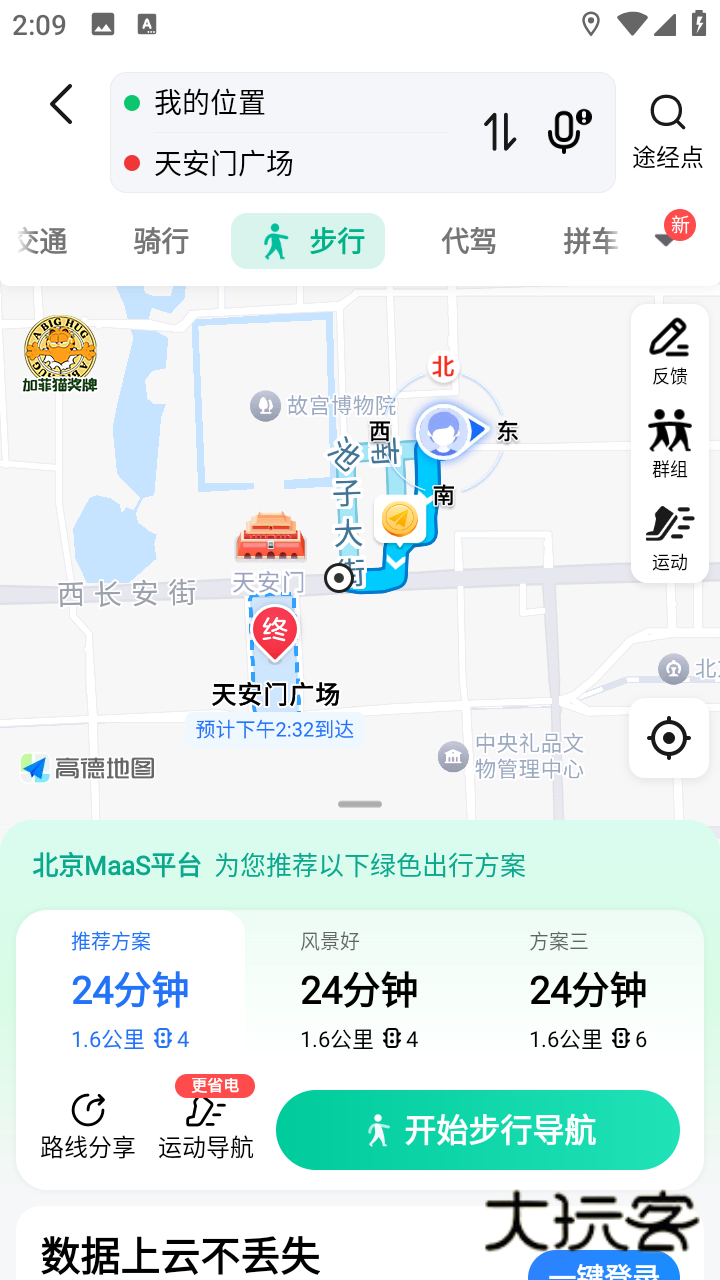Start navigation with 开始步行导航 button
The image size is (720, 1280).
click(477, 1129)
